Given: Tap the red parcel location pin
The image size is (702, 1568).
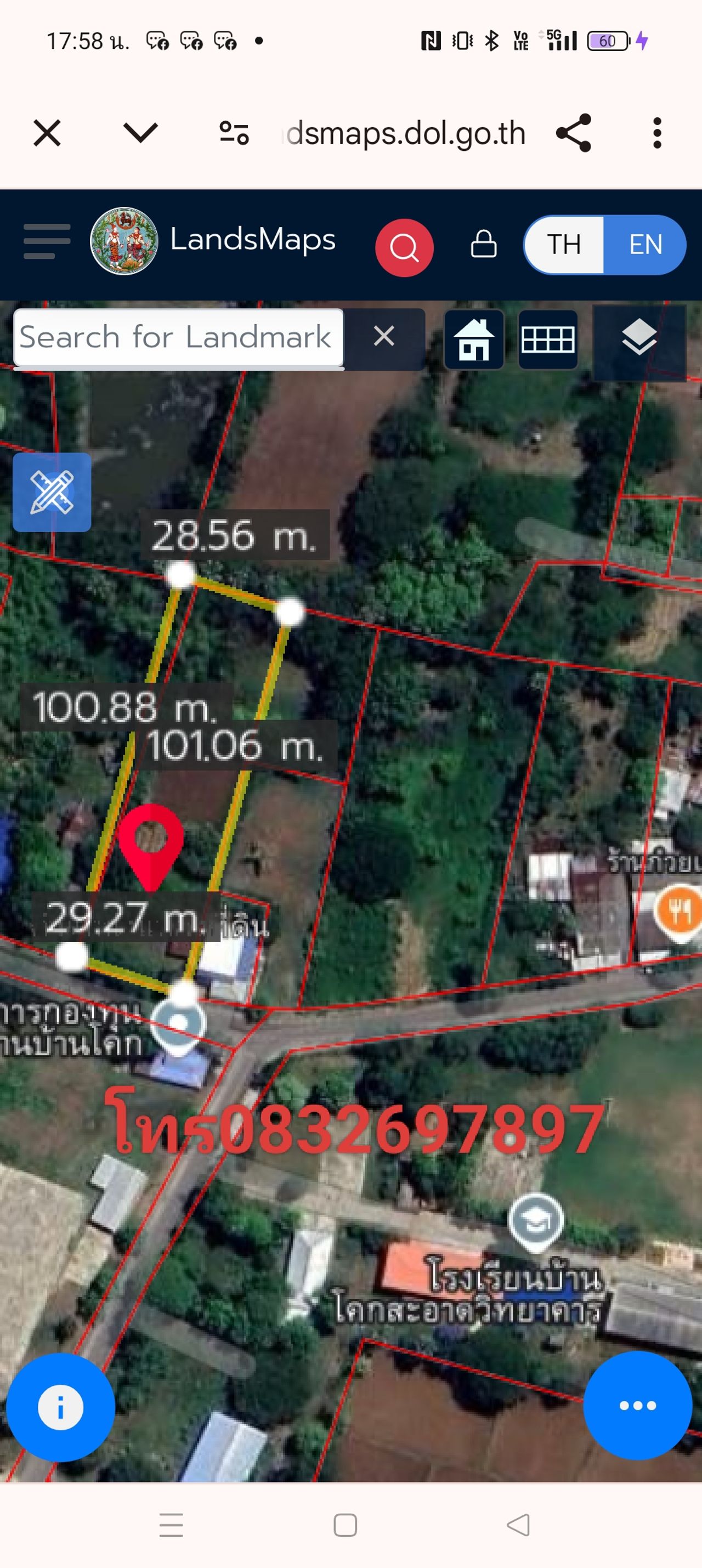Looking at the screenshot, I should point(151,840).
